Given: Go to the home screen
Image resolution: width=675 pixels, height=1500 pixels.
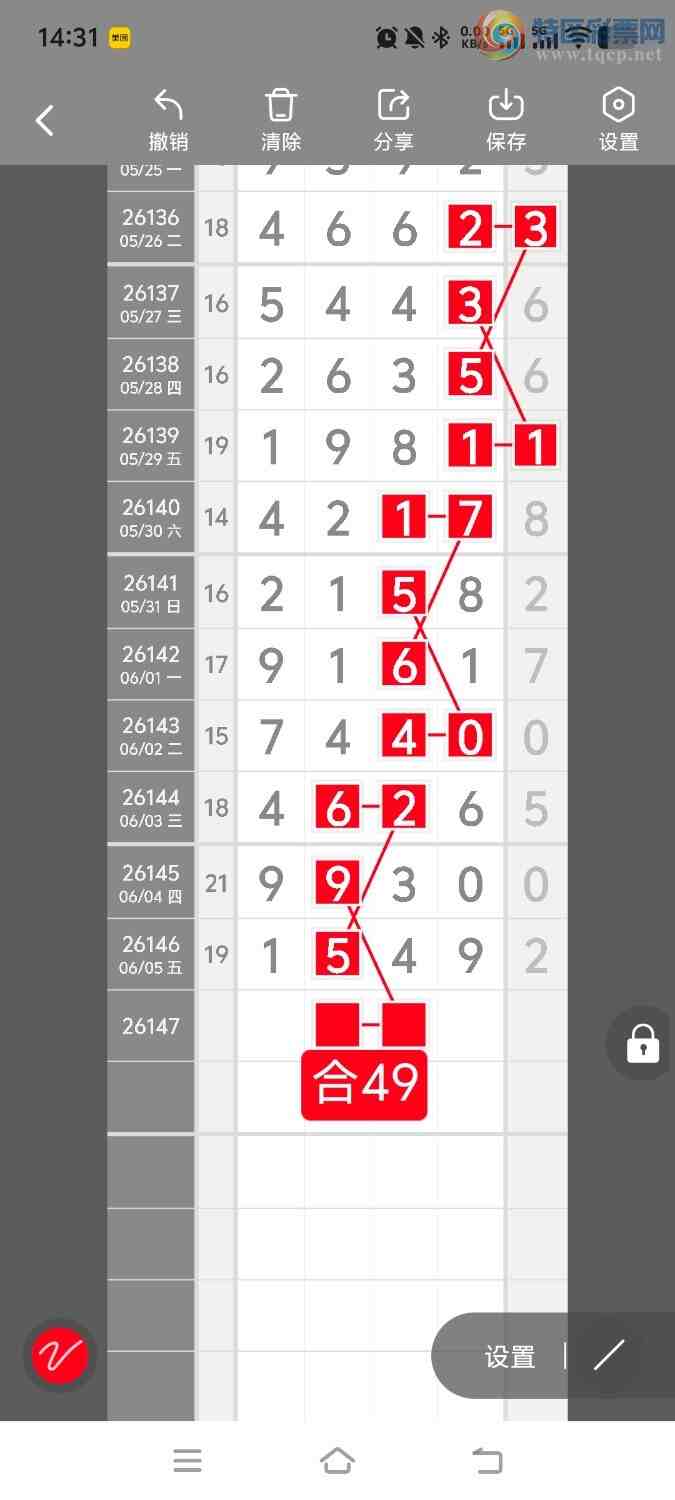Looking at the screenshot, I should coord(337,1461).
